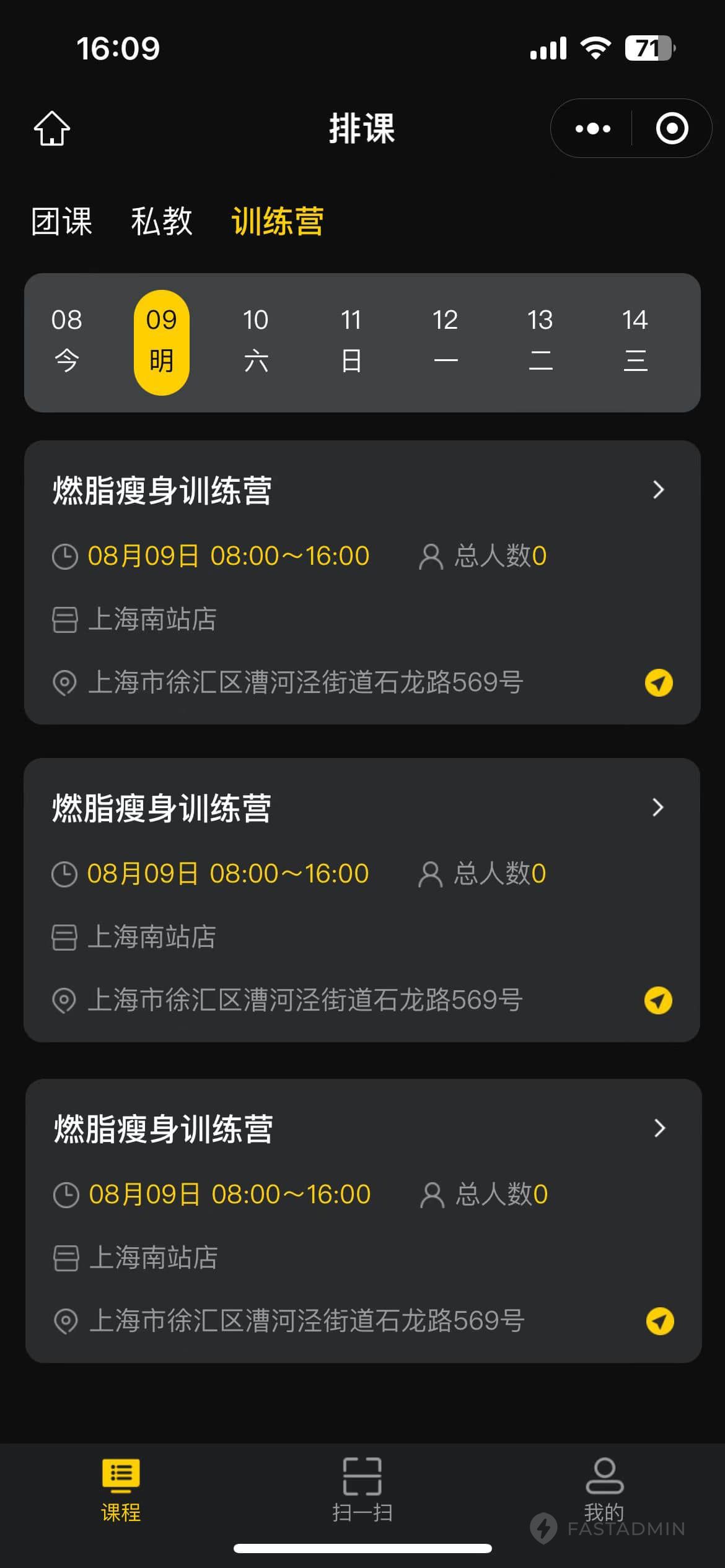Viewport: 725px width, 1568px height.
Task: Open details of the third card using its chevron
Action: click(x=659, y=1129)
